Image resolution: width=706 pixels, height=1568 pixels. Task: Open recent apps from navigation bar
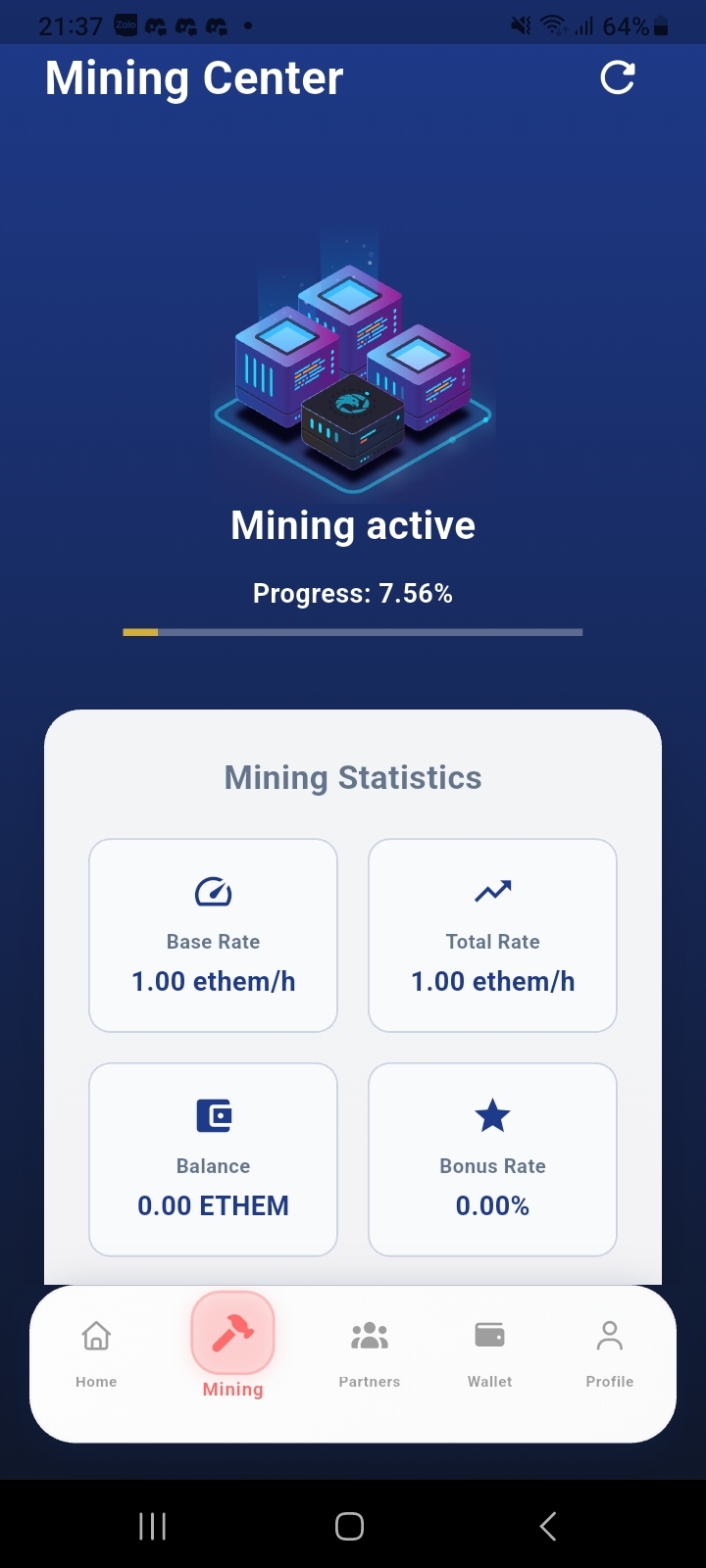[152, 1526]
